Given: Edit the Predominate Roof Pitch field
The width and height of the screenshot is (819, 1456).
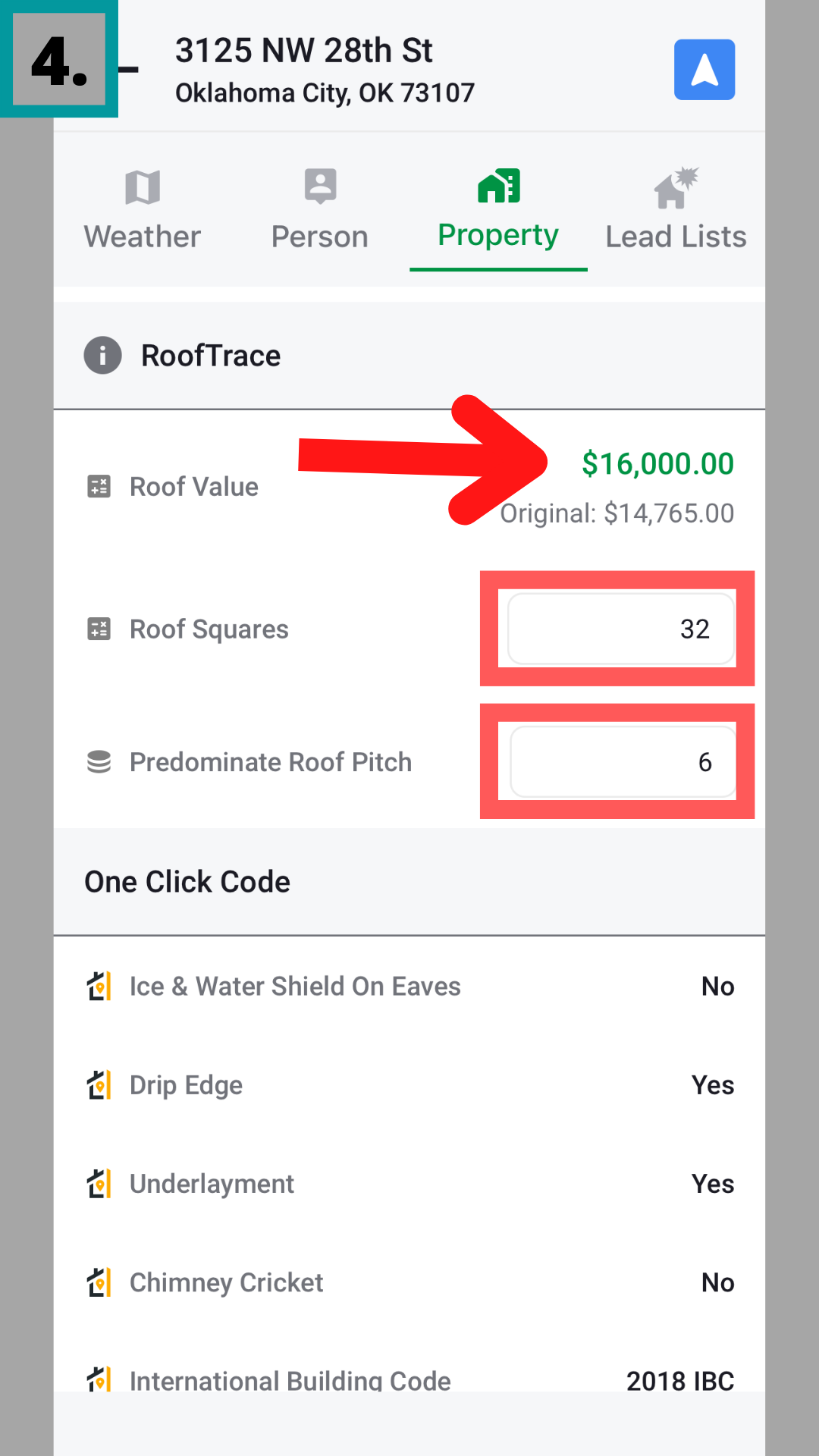Looking at the screenshot, I should click(623, 761).
